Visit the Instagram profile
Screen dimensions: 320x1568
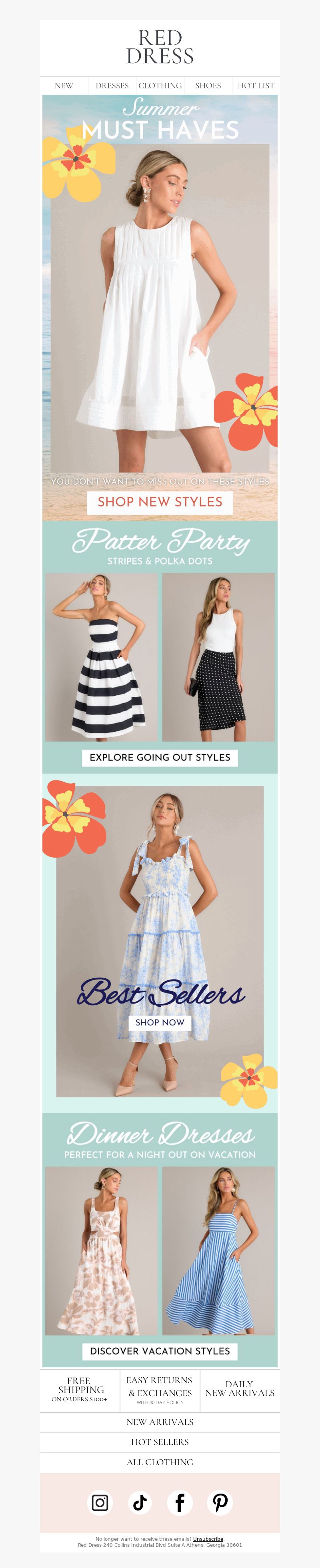[x=100, y=1502]
